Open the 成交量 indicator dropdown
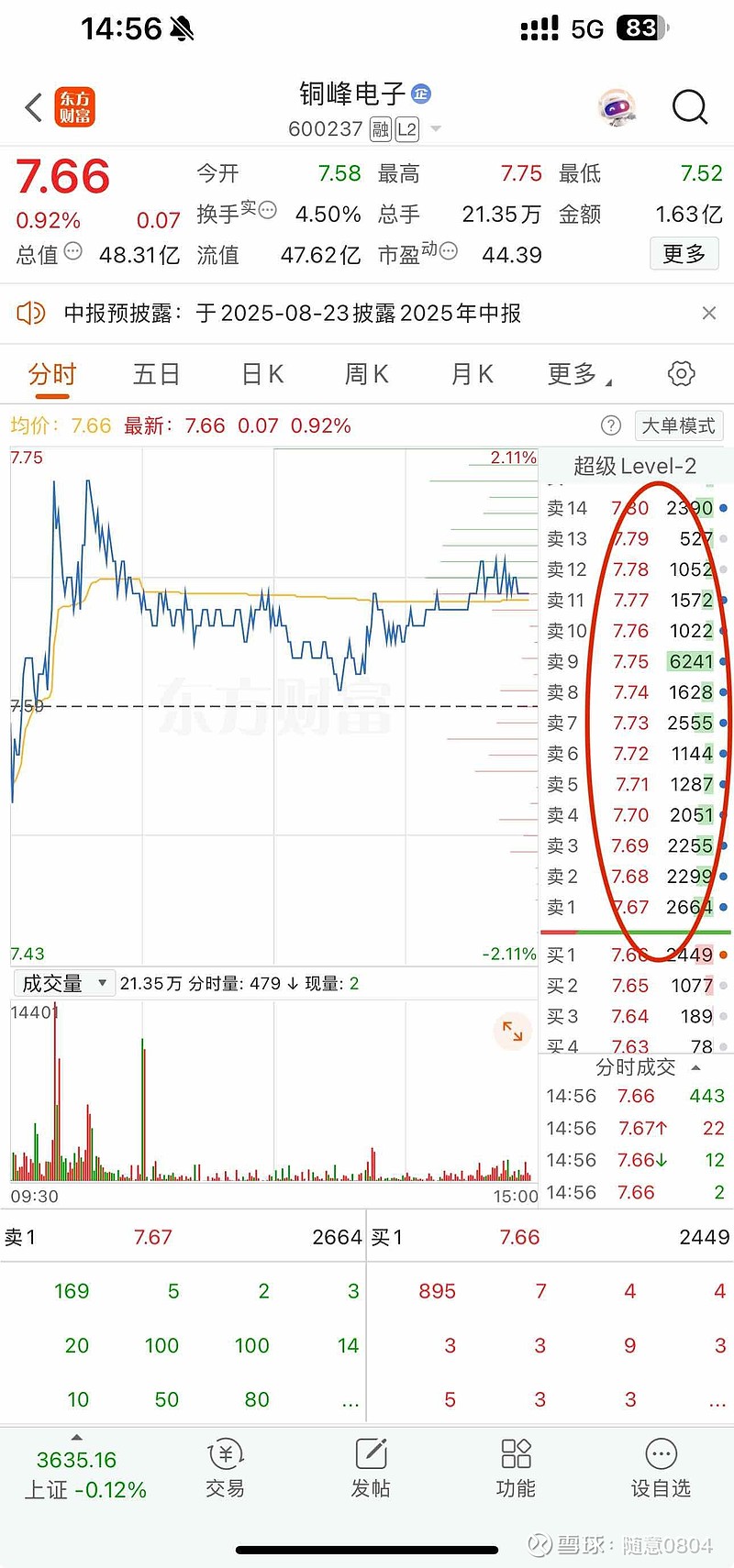 [64, 984]
